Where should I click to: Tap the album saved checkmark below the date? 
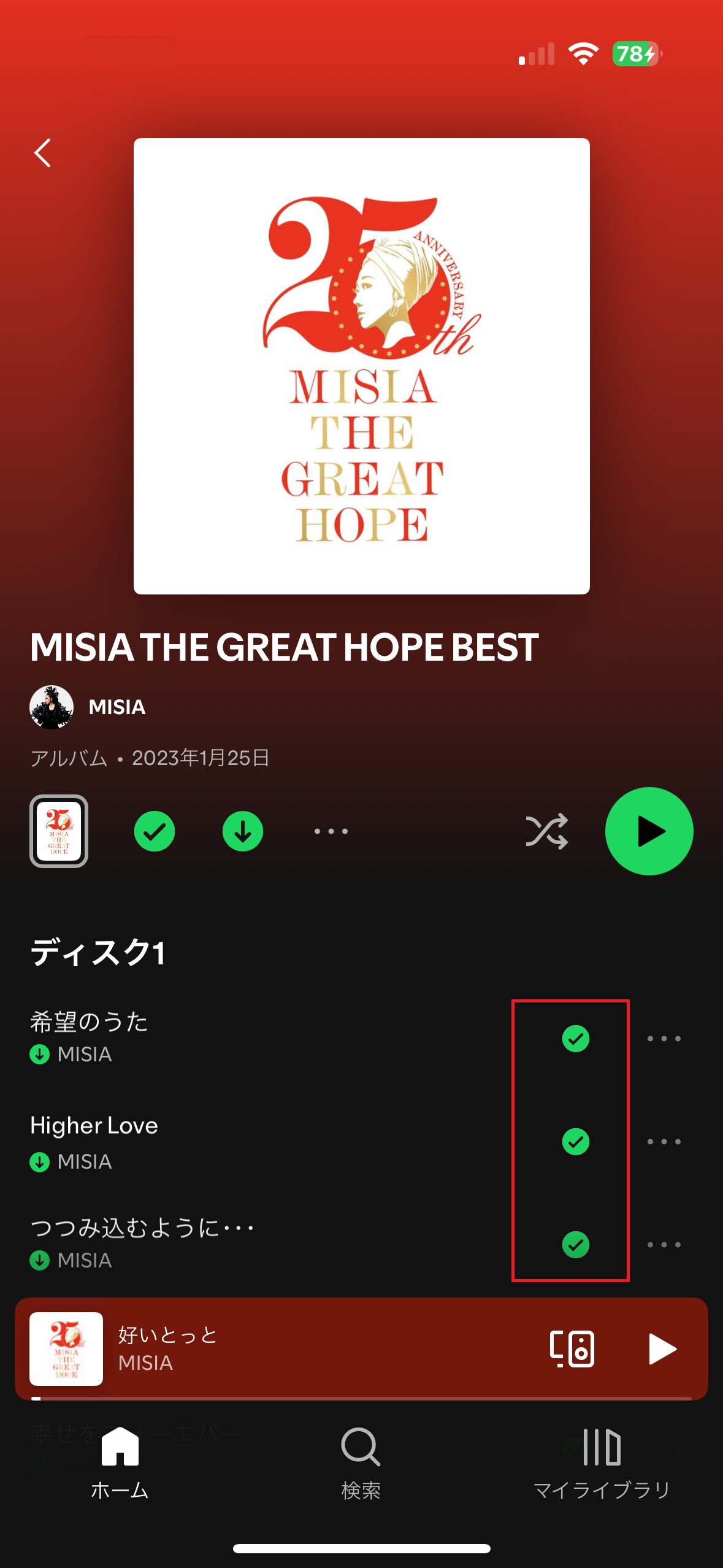click(x=155, y=831)
